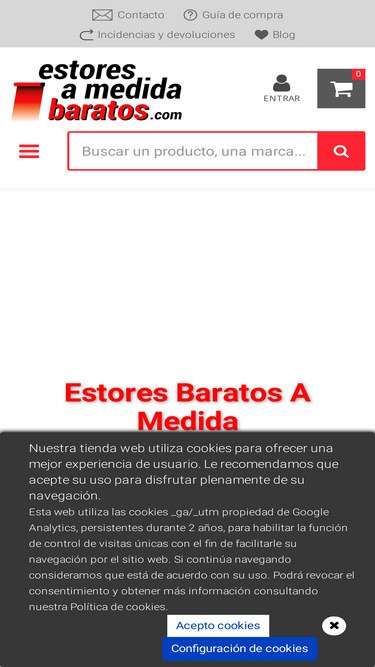
Task: Focus the product search field
Action: tap(193, 151)
